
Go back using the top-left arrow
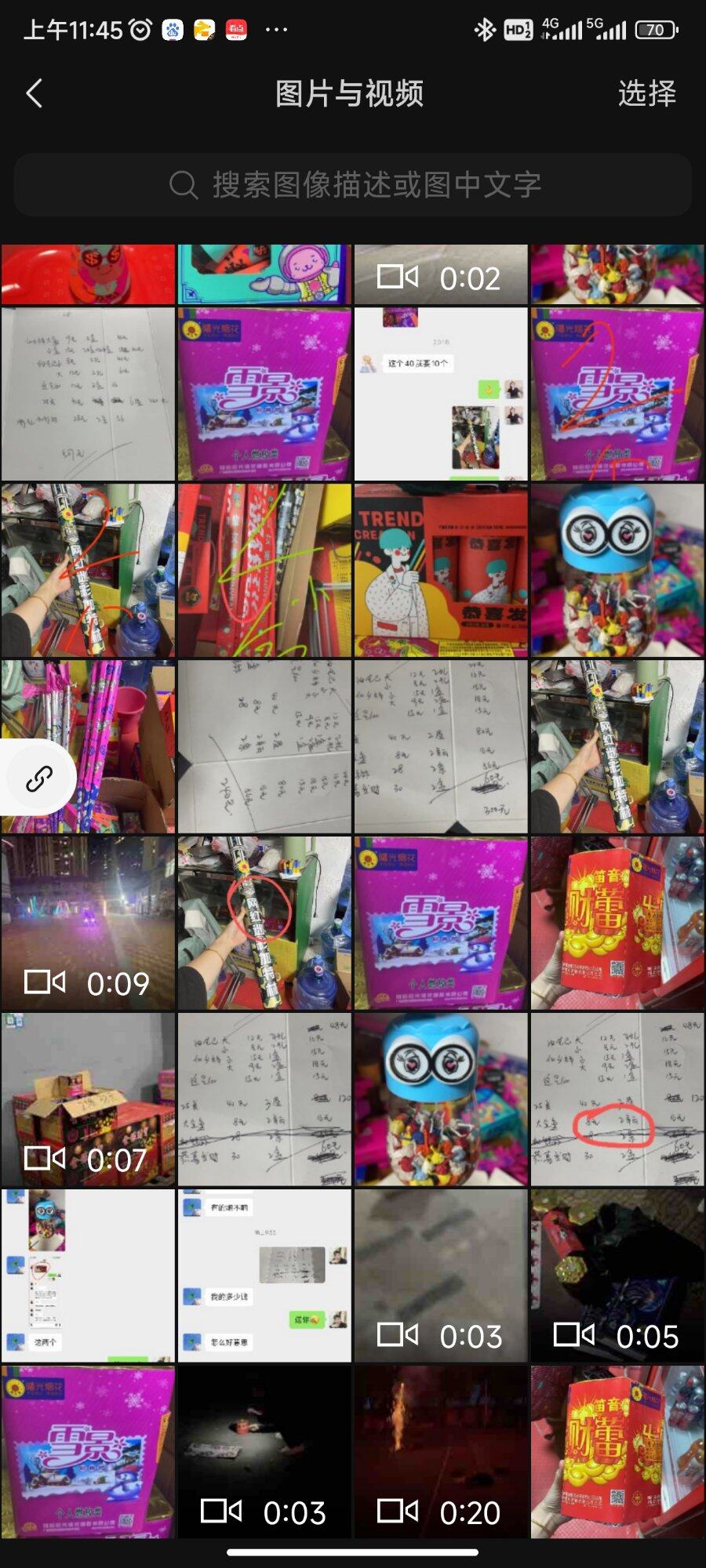click(x=35, y=94)
